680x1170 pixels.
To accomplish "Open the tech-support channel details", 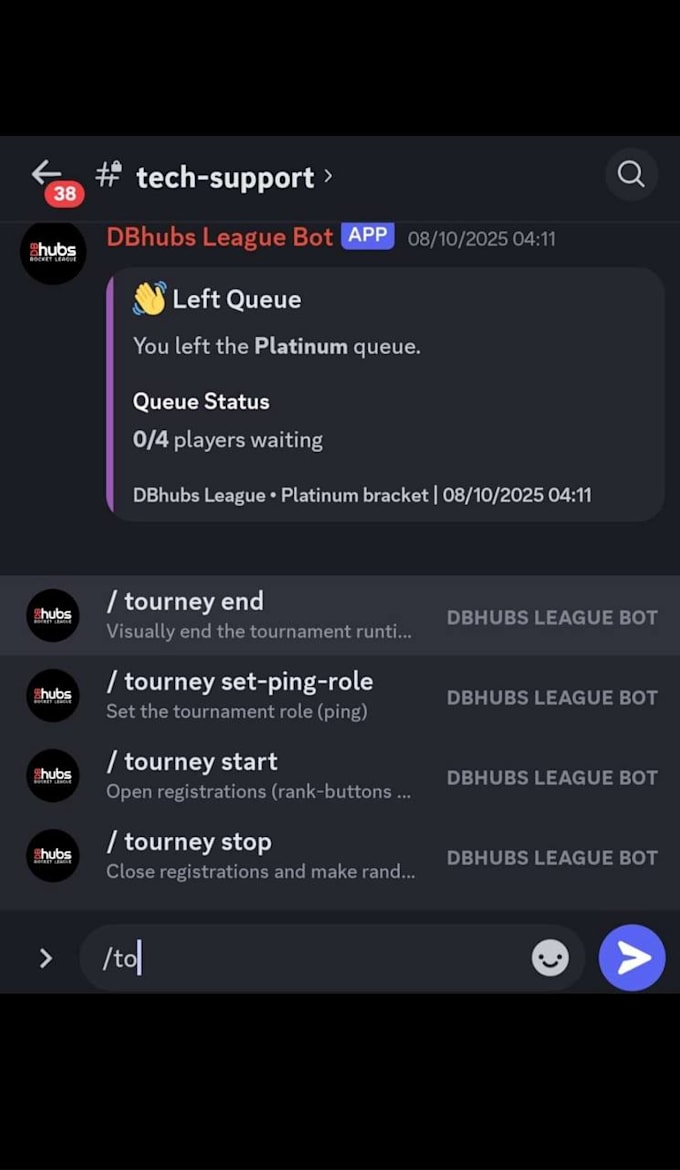I will [x=215, y=177].
